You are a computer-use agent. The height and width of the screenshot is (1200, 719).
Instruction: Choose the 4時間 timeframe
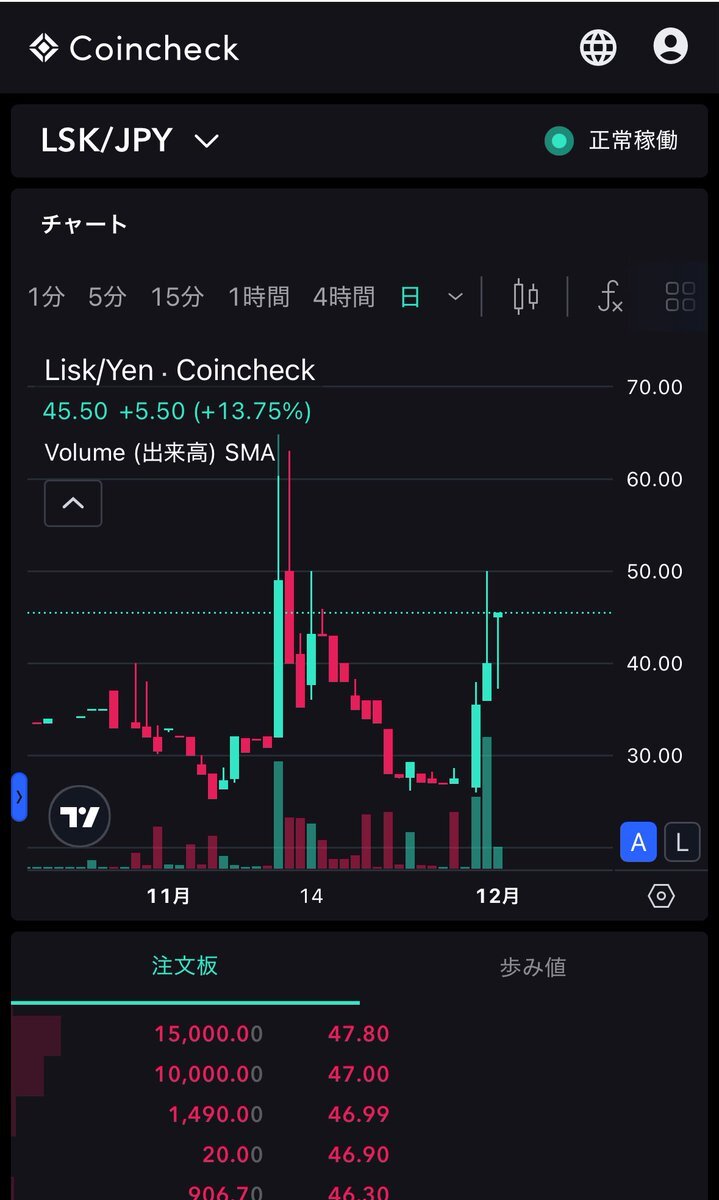coord(343,297)
